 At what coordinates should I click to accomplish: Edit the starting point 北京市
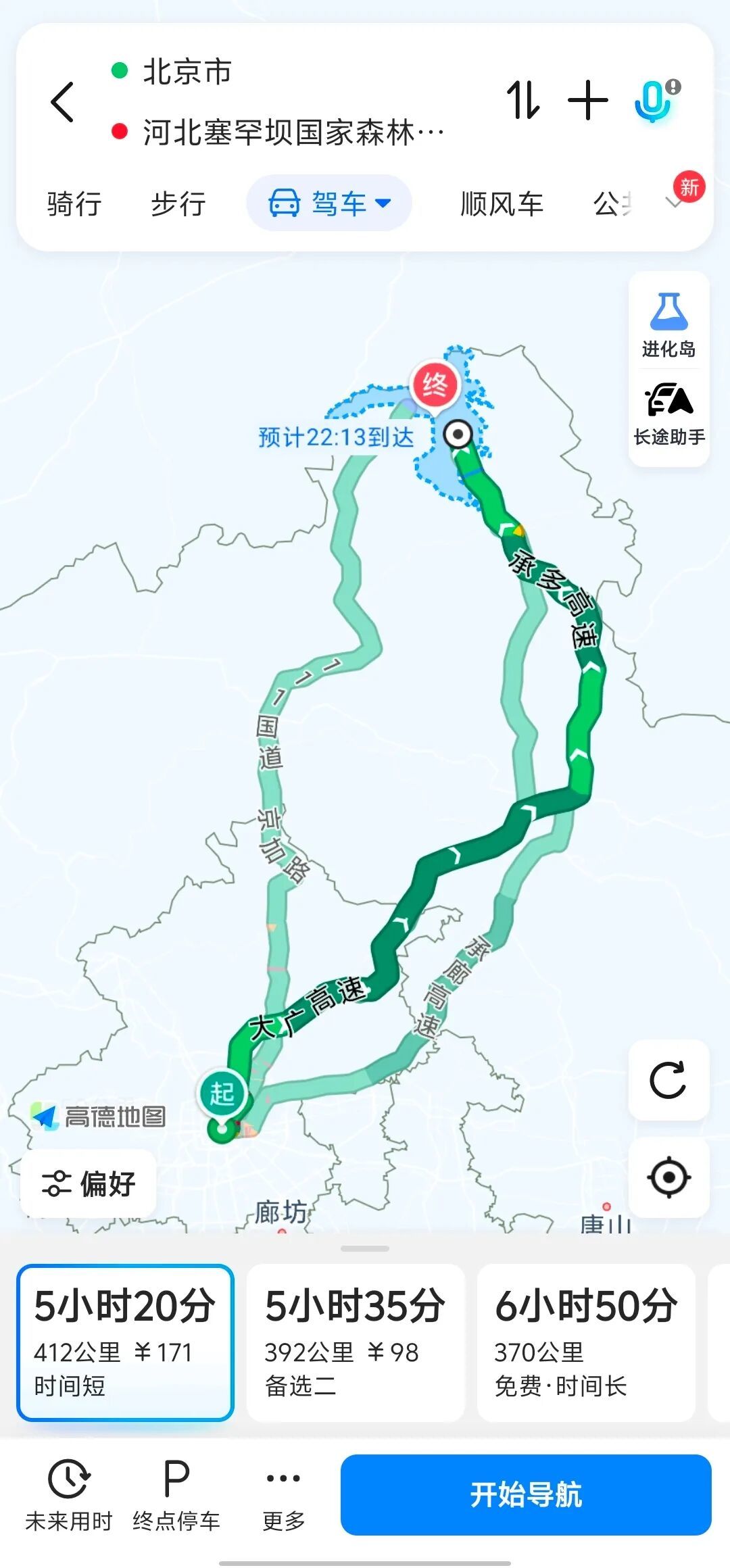[x=187, y=71]
